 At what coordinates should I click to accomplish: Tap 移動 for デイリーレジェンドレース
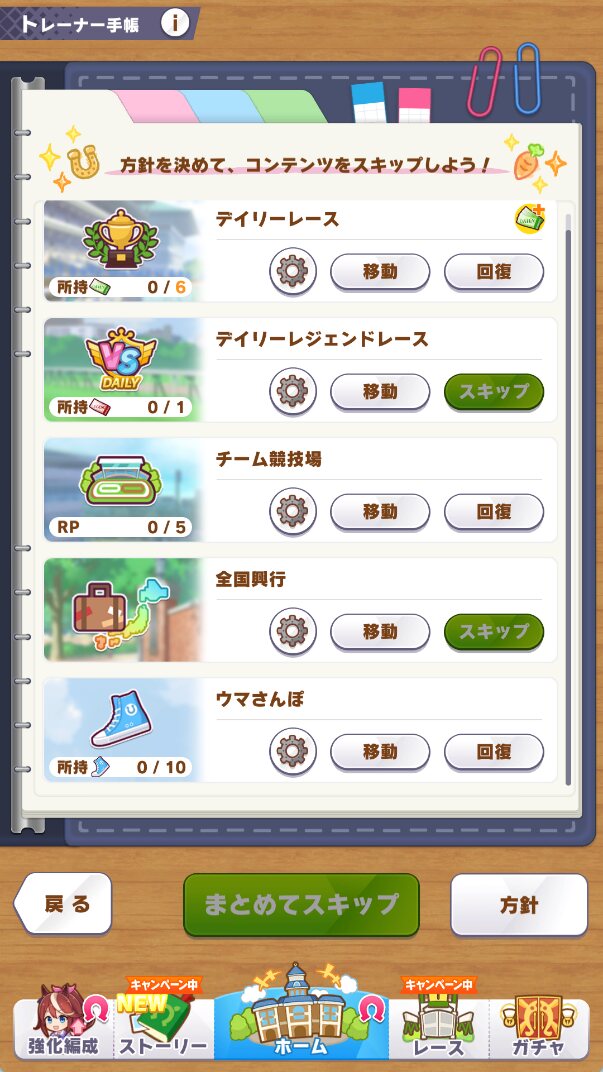(380, 391)
